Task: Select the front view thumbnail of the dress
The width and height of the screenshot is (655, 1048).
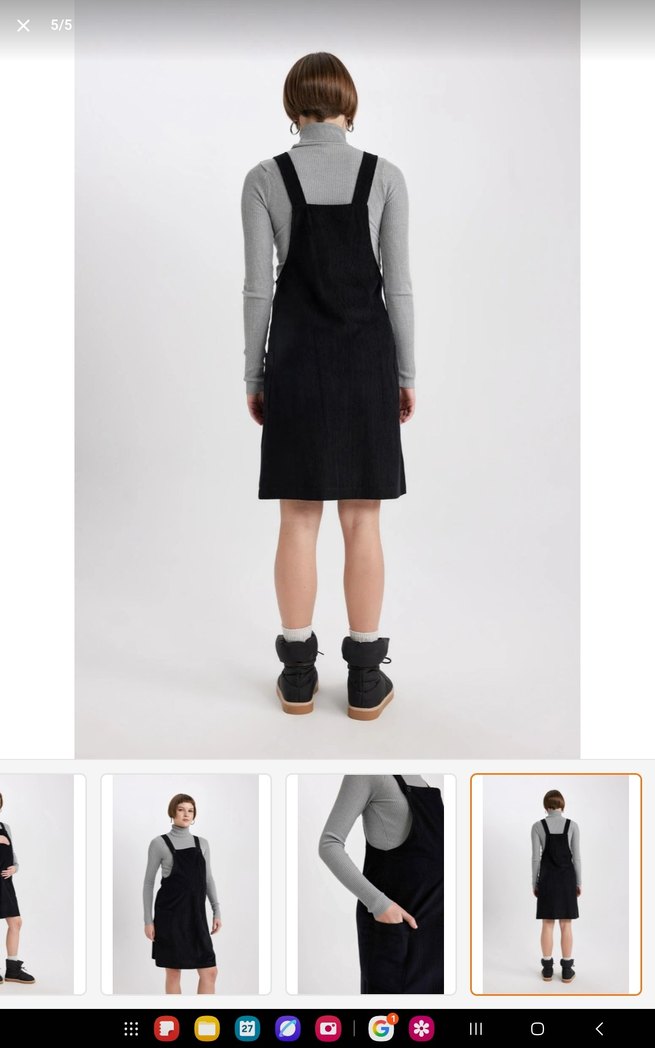Action: [x=185, y=884]
